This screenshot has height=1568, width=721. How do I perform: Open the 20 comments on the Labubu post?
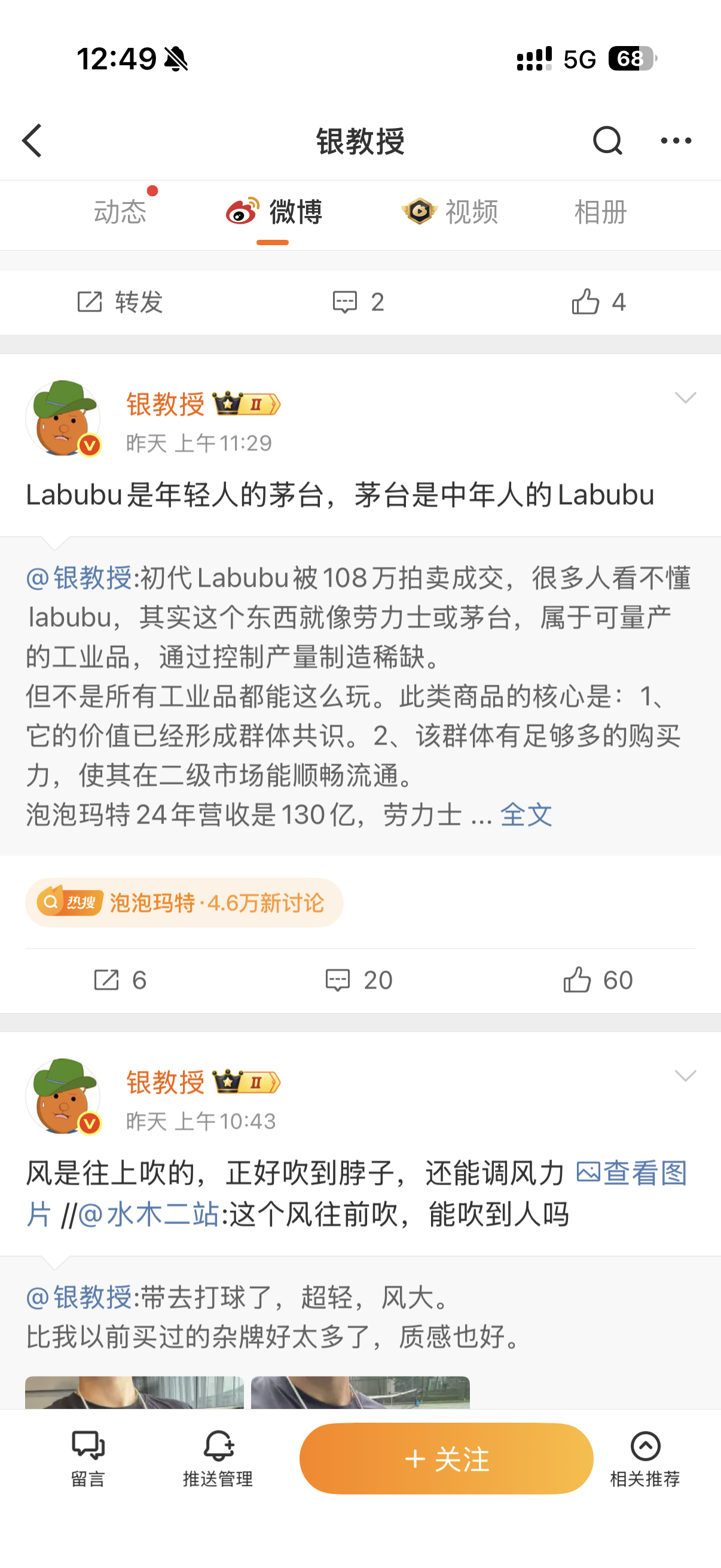point(358,980)
